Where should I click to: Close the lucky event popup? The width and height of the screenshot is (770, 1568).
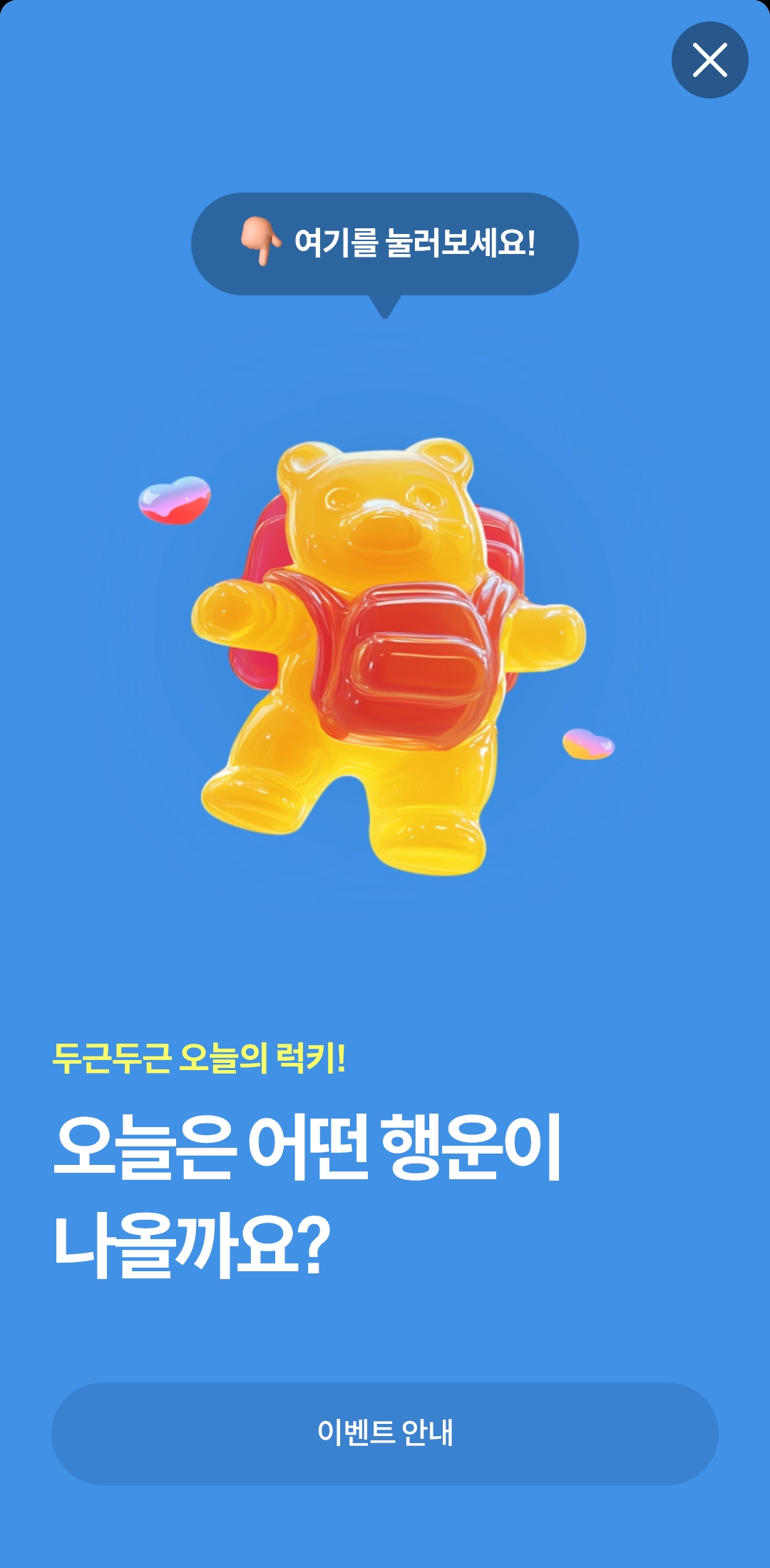pos(709,60)
